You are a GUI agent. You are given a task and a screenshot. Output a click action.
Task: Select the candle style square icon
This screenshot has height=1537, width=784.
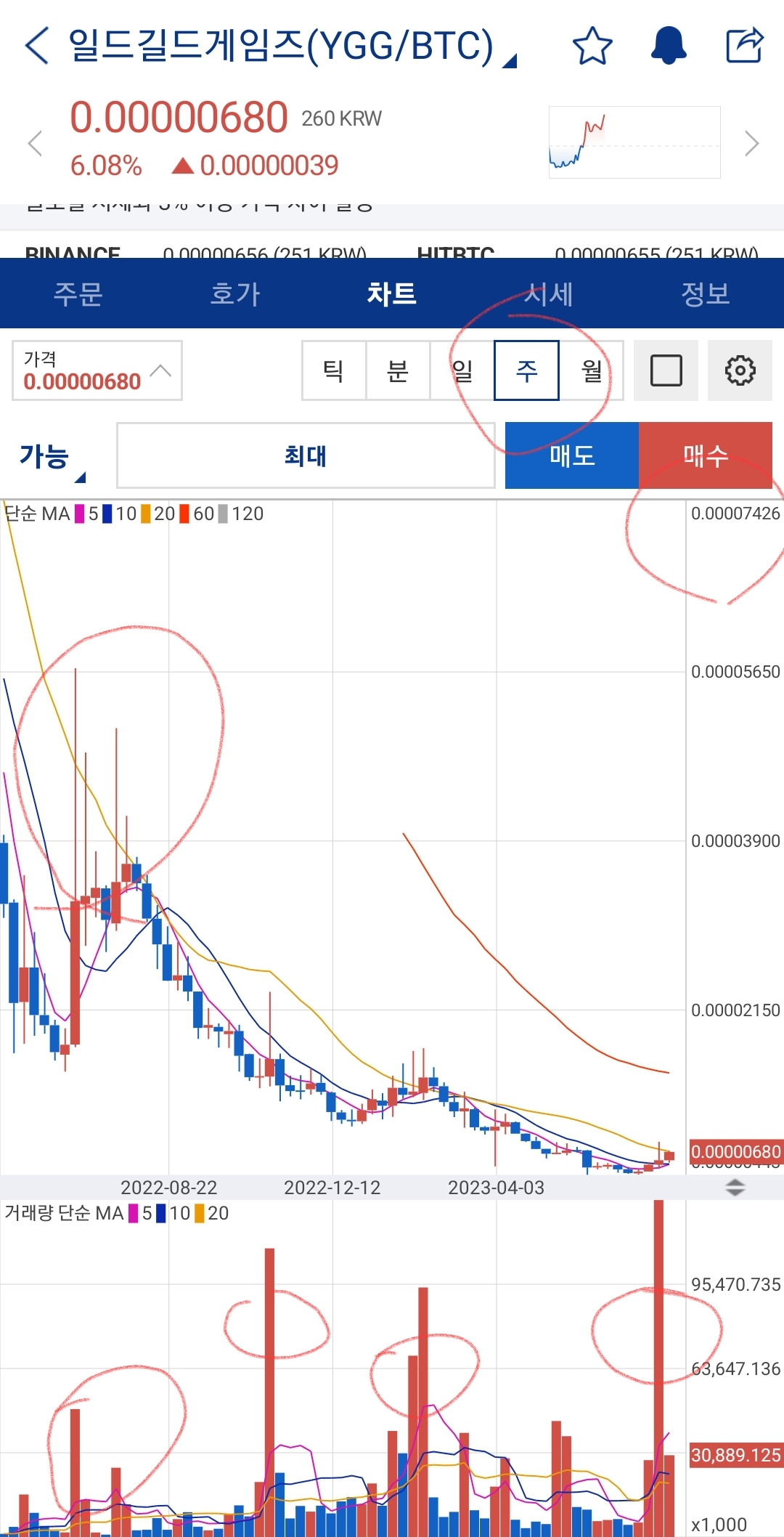pos(666,370)
